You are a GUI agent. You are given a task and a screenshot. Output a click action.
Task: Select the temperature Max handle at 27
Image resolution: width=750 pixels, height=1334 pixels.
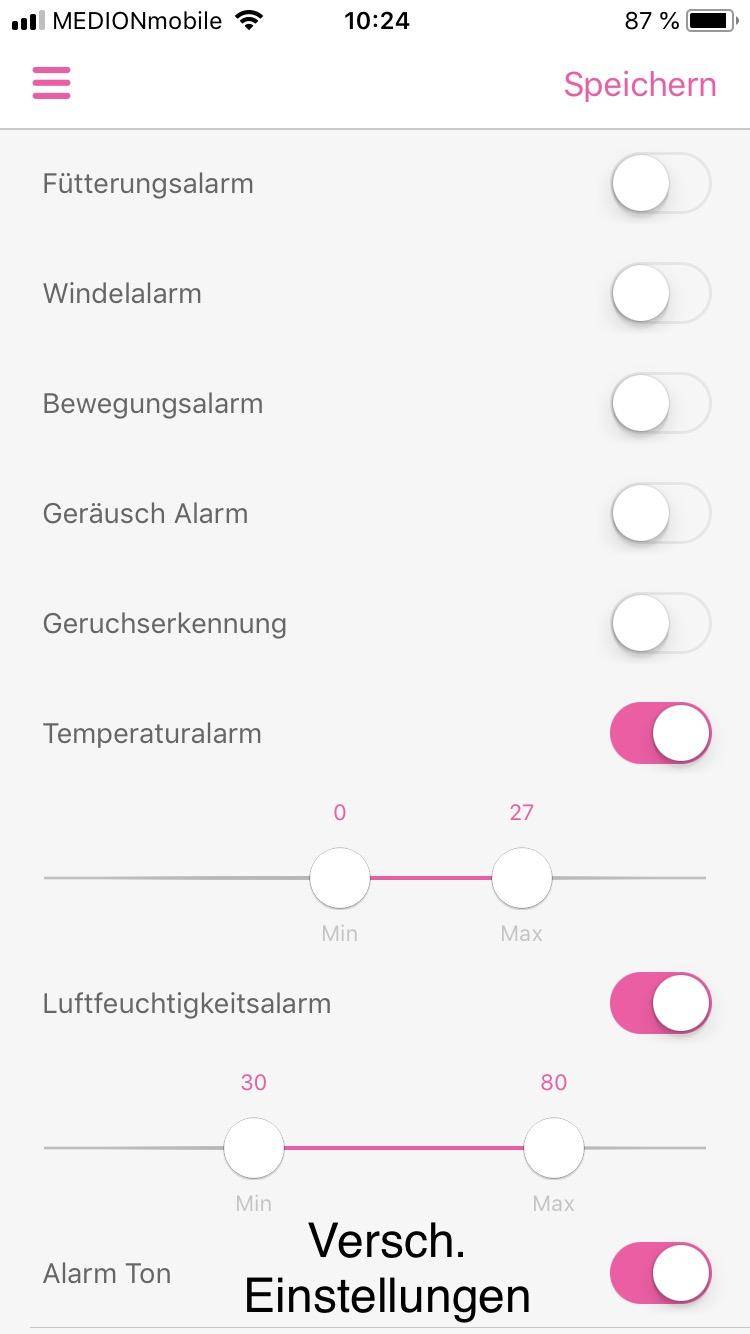coord(522,878)
